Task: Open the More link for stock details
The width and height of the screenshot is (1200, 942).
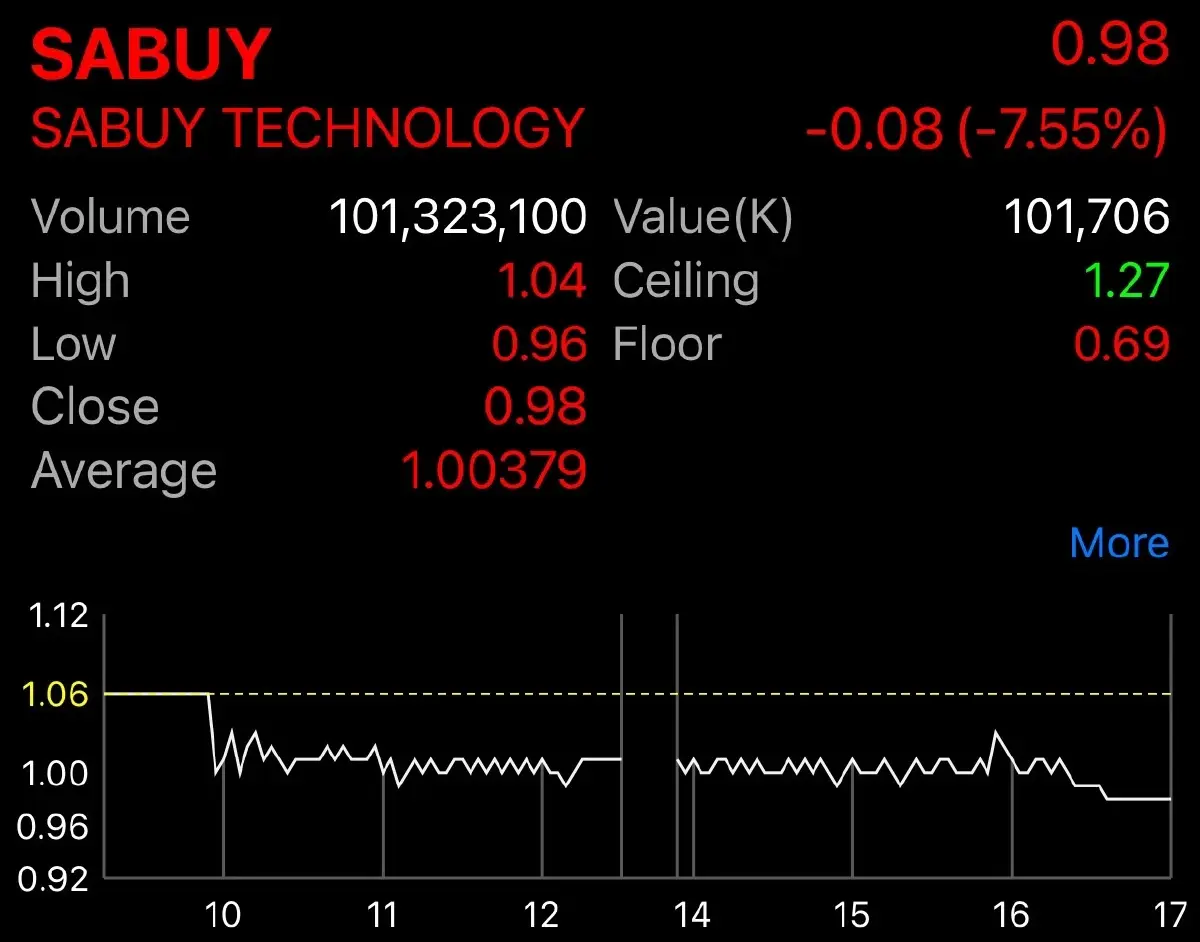Action: coord(1118,543)
